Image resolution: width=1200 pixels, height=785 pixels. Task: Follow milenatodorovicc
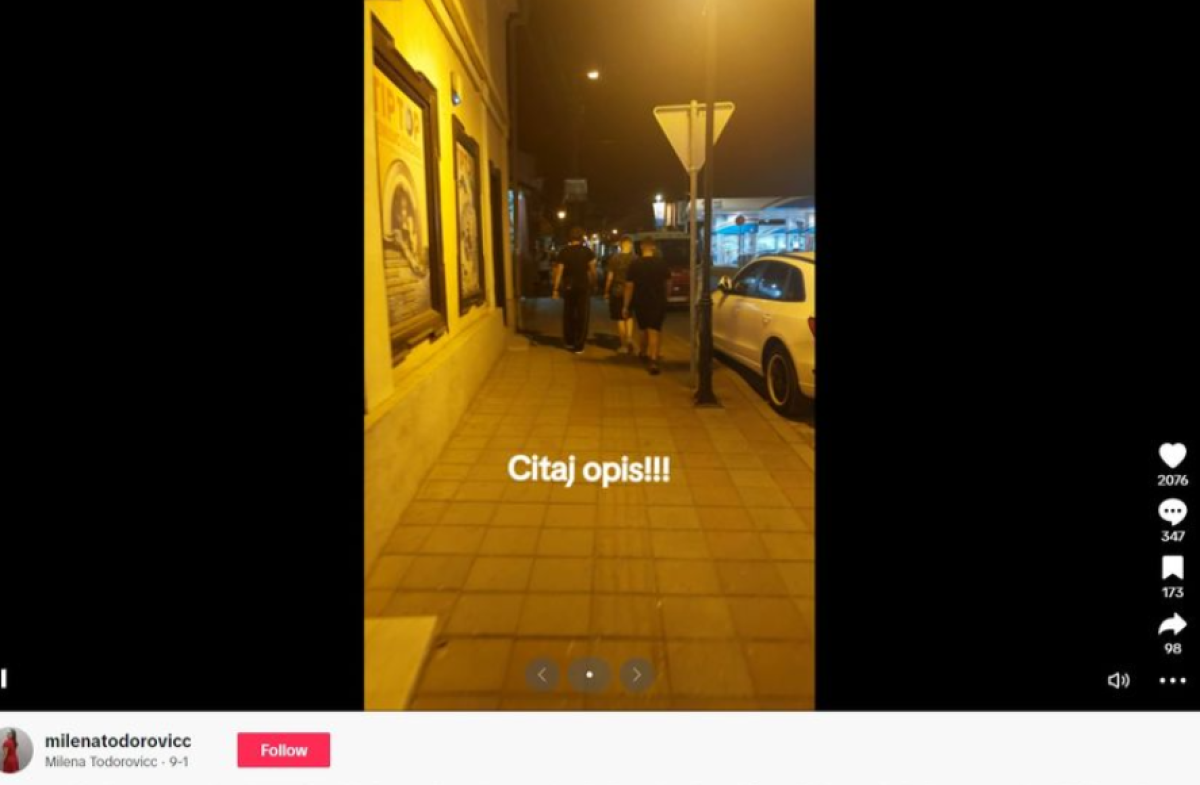(283, 750)
